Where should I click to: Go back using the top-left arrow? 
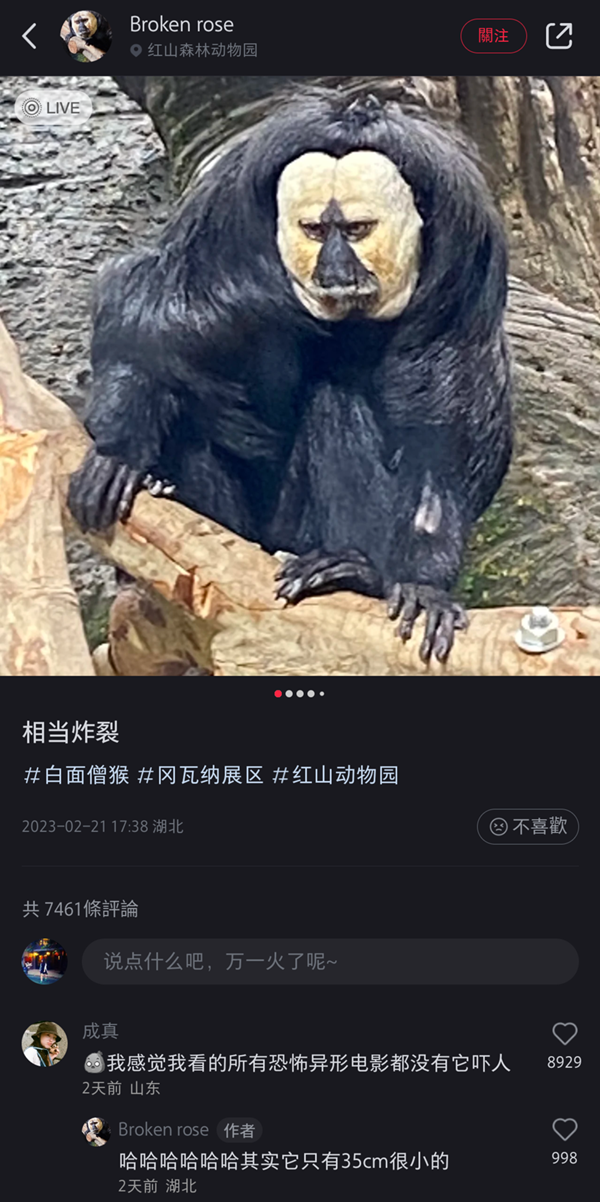(29, 37)
